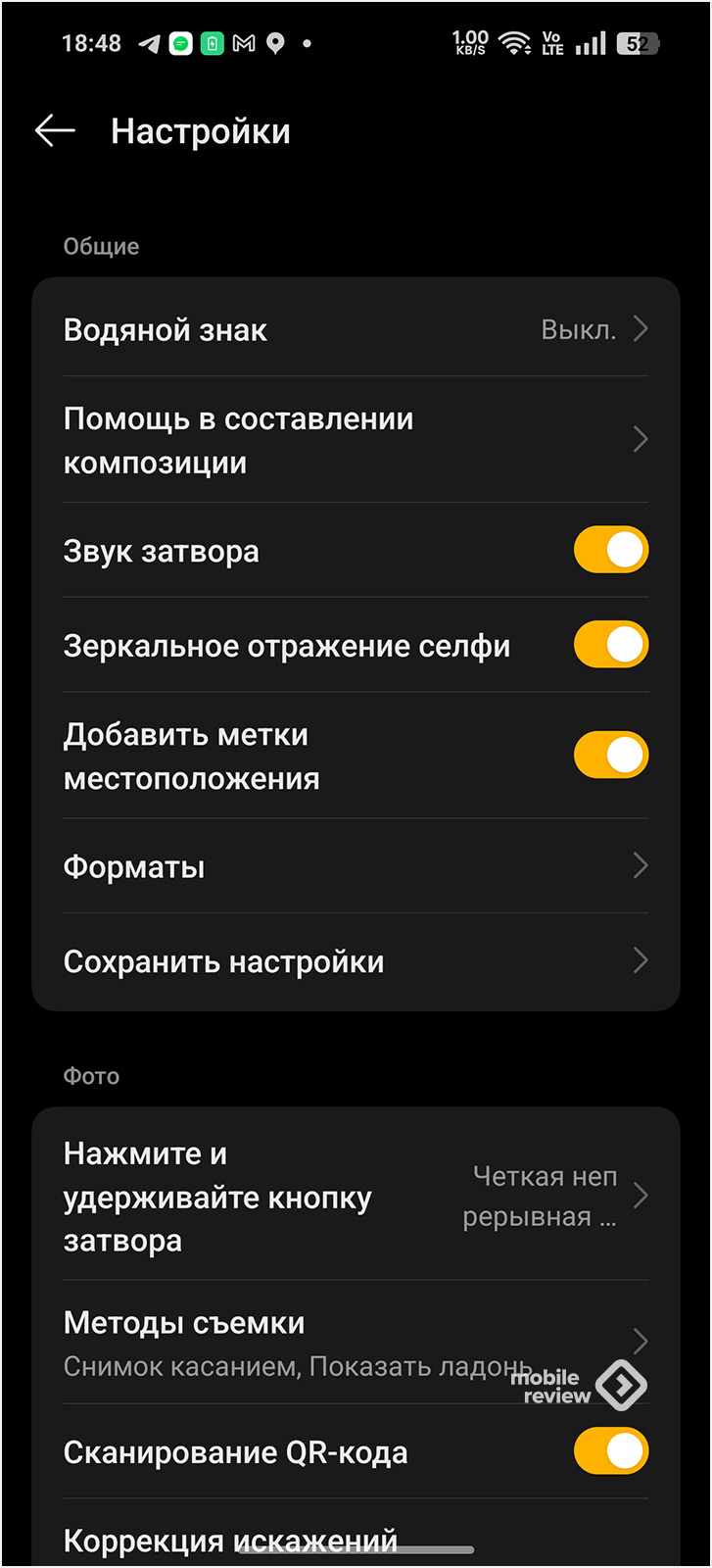Switch off Сканирование QR-кода
712x1568 pixels.
610,1451
